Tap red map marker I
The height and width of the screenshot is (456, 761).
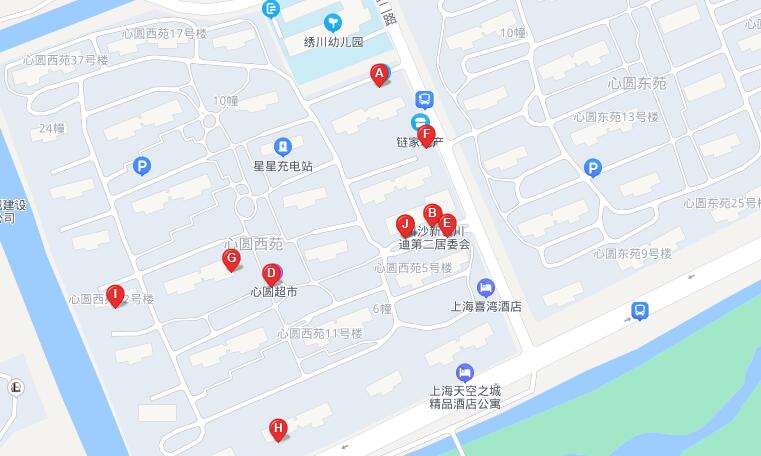tap(115, 295)
